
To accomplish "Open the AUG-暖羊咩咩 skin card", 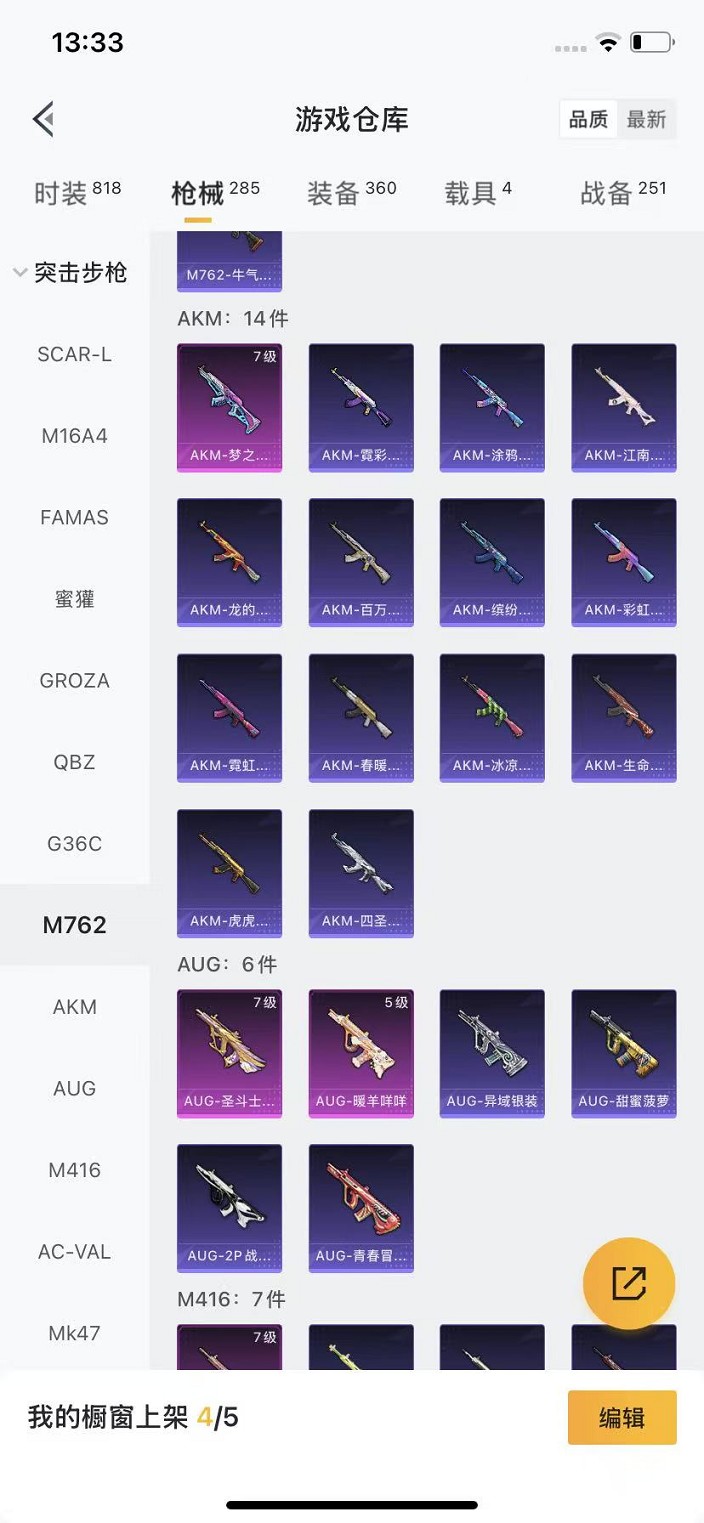I will click(x=361, y=1053).
